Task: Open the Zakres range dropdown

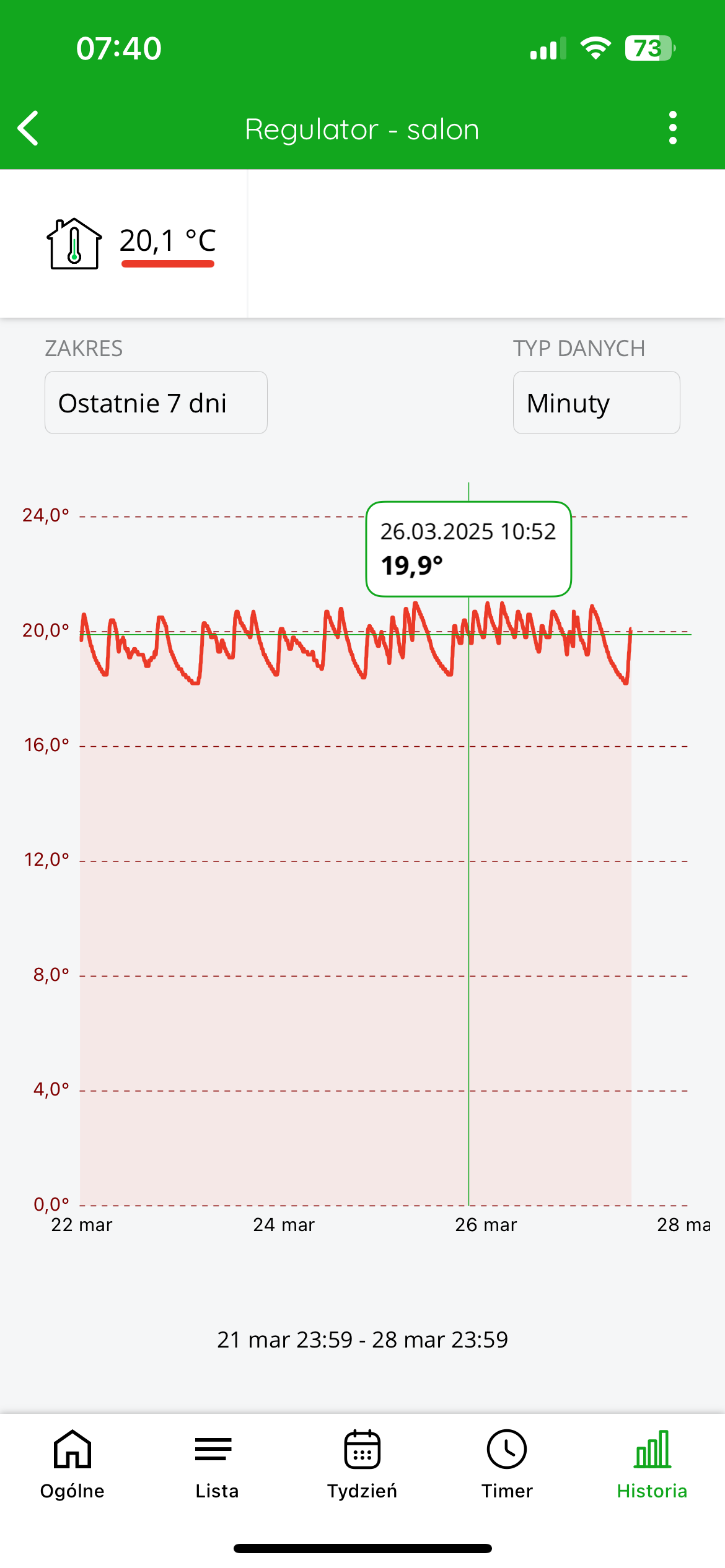Action: (x=156, y=403)
